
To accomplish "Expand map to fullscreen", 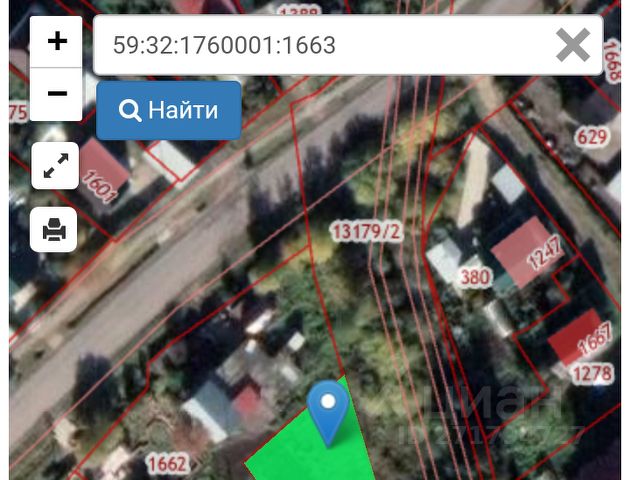I will pos(55,167).
